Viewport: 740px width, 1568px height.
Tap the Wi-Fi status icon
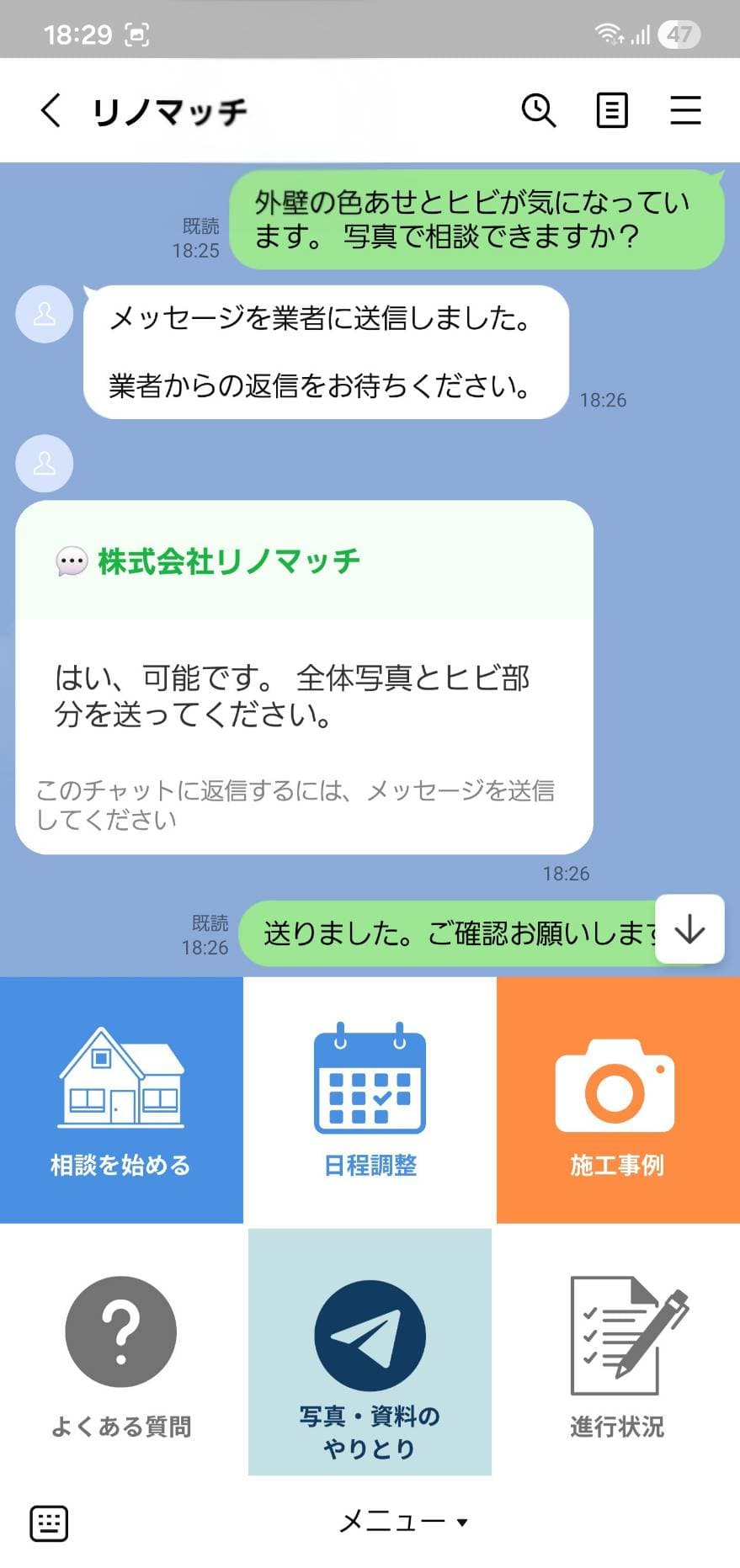point(608,34)
